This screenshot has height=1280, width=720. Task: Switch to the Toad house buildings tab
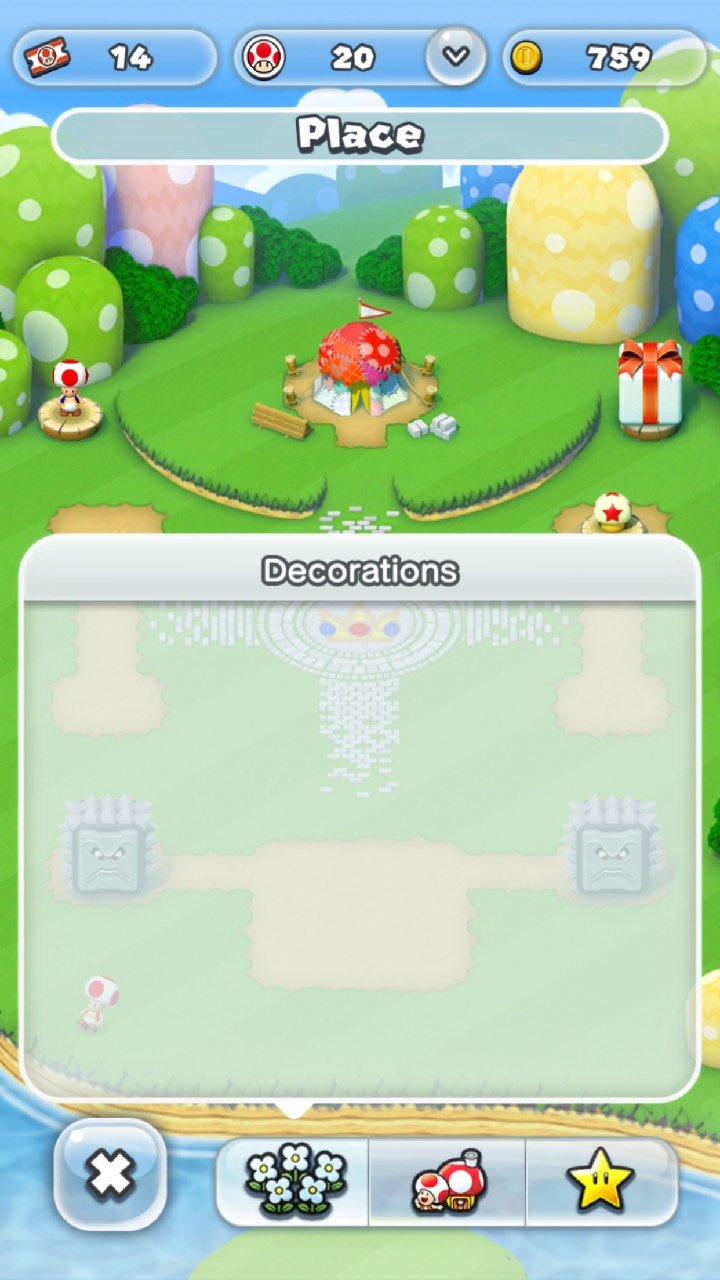tap(447, 1181)
